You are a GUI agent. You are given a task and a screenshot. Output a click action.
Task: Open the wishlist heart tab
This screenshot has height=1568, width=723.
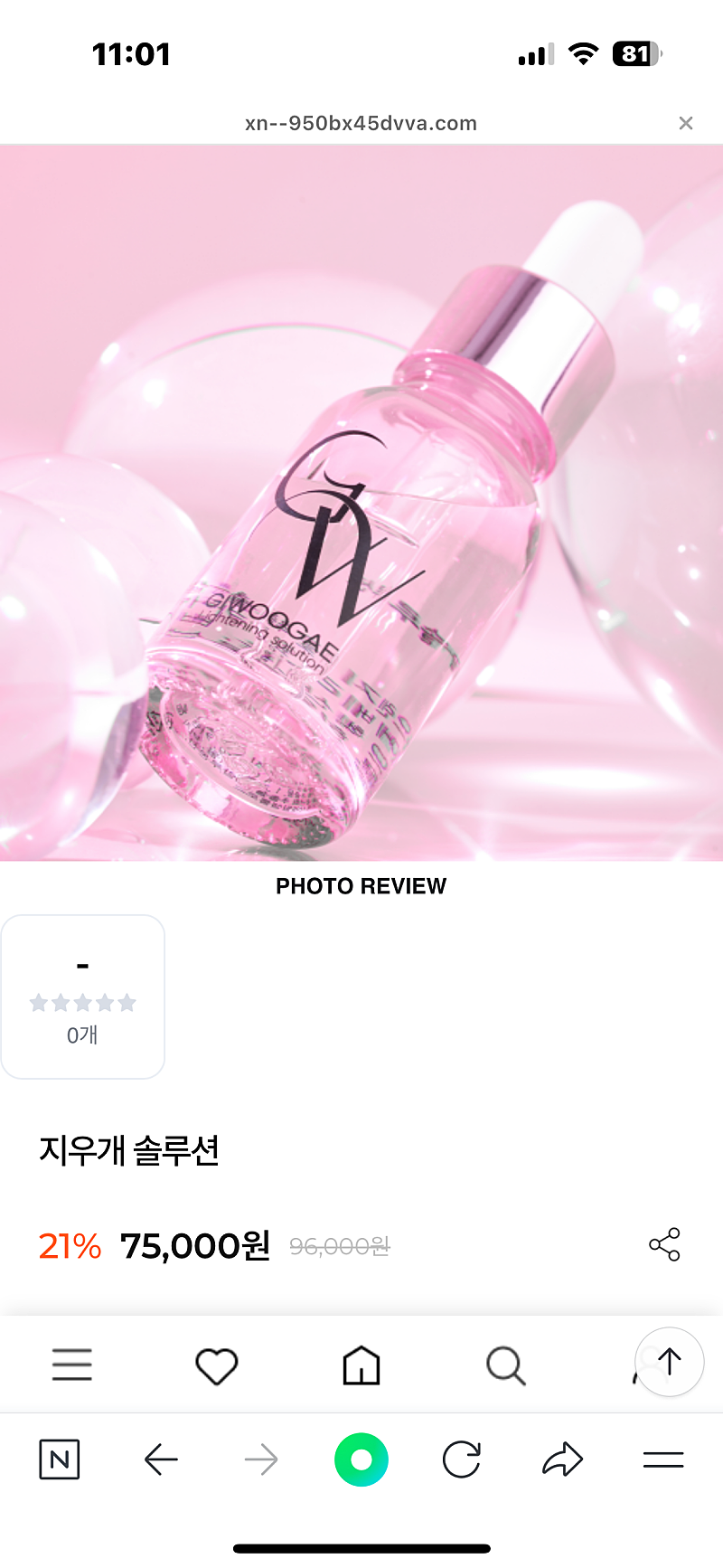click(x=217, y=1365)
